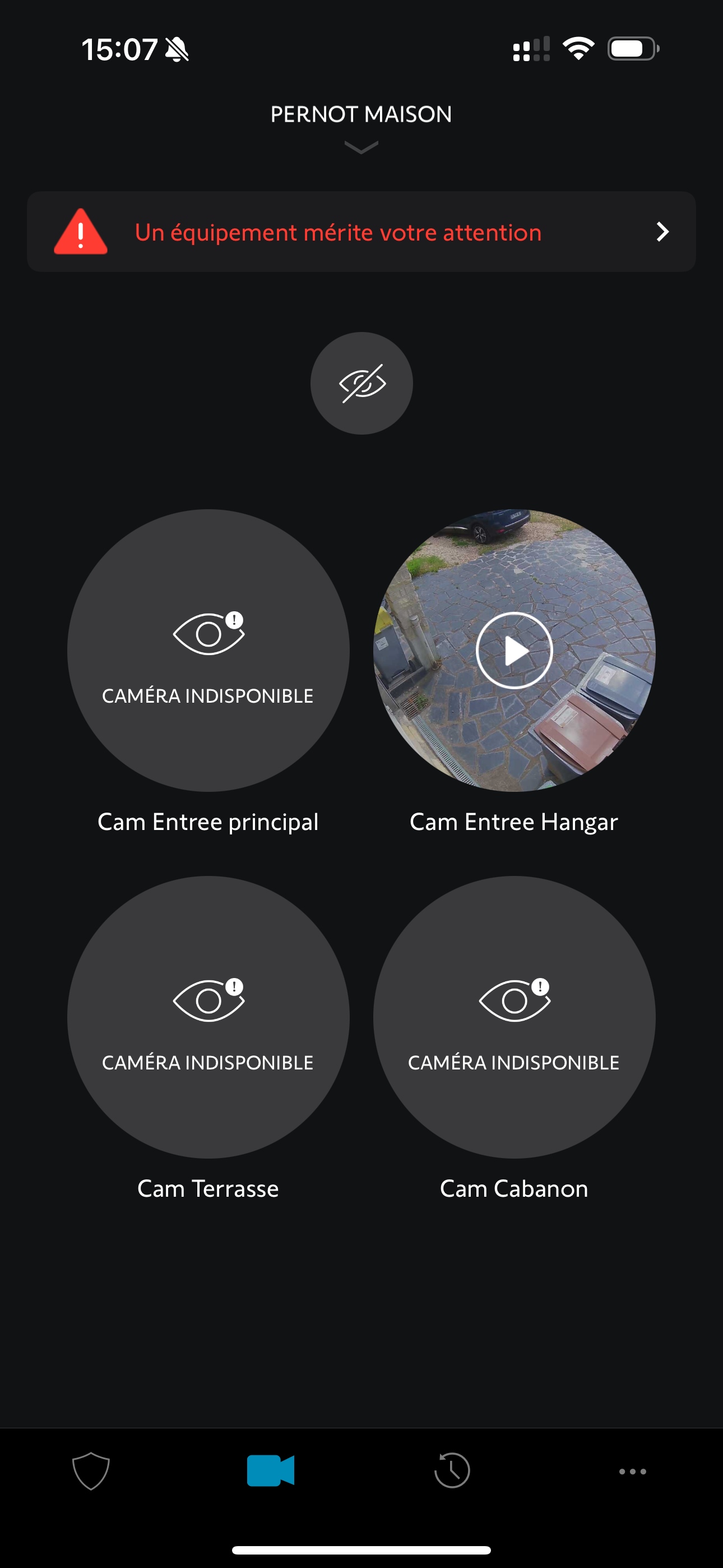Open the unavailable Cam Terrasse tile
723x1568 pixels.
208,1017
